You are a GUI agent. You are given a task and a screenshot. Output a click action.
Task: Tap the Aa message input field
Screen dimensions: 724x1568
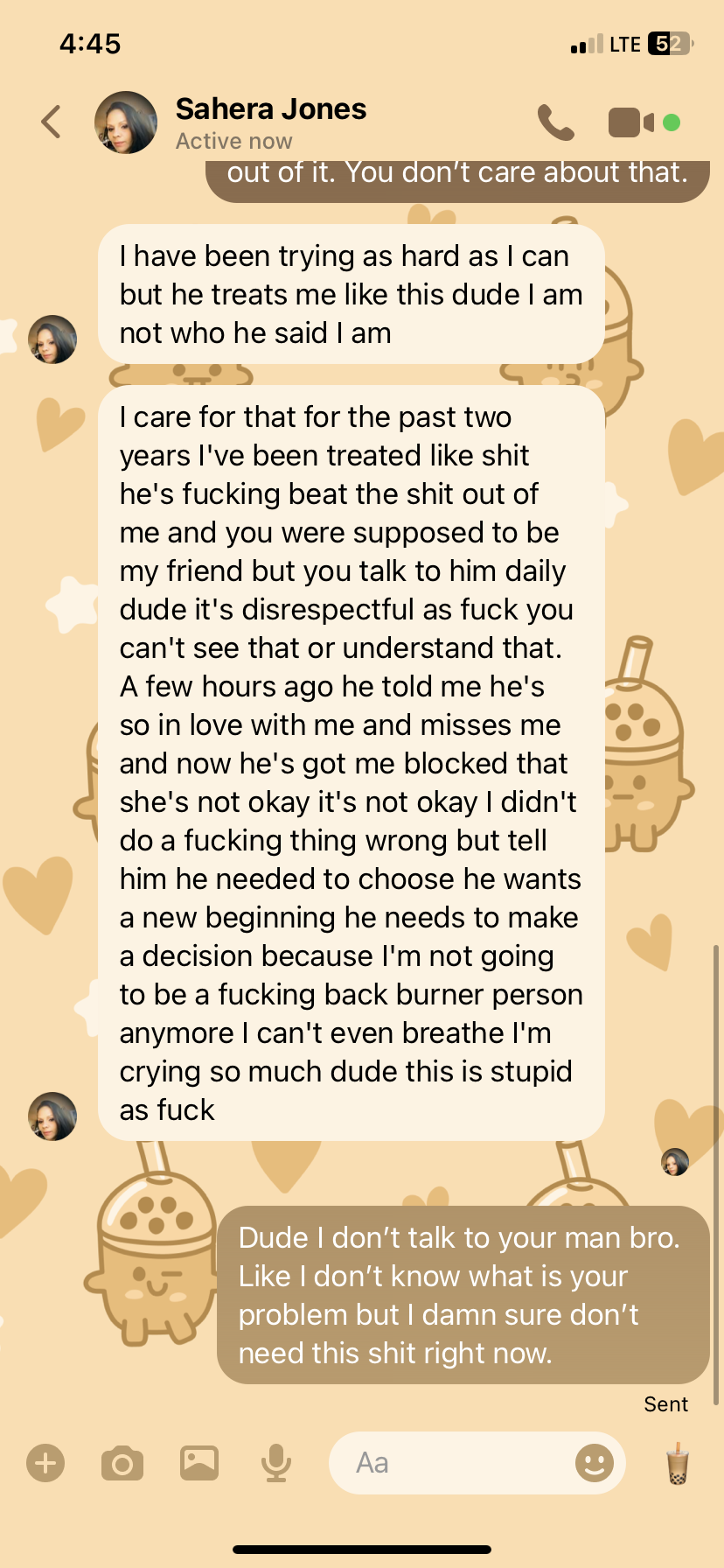[x=450, y=1463]
